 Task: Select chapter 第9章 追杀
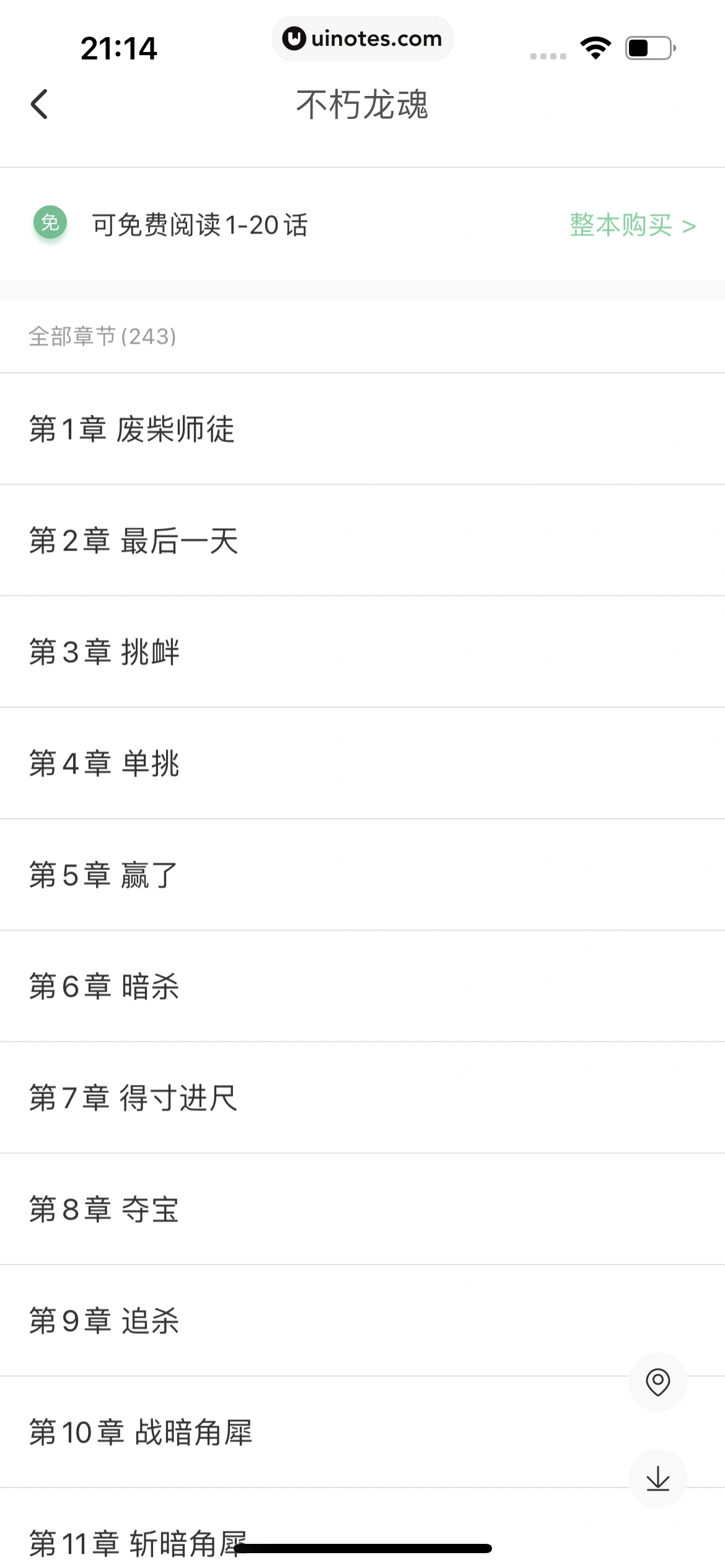coord(103,1322)
